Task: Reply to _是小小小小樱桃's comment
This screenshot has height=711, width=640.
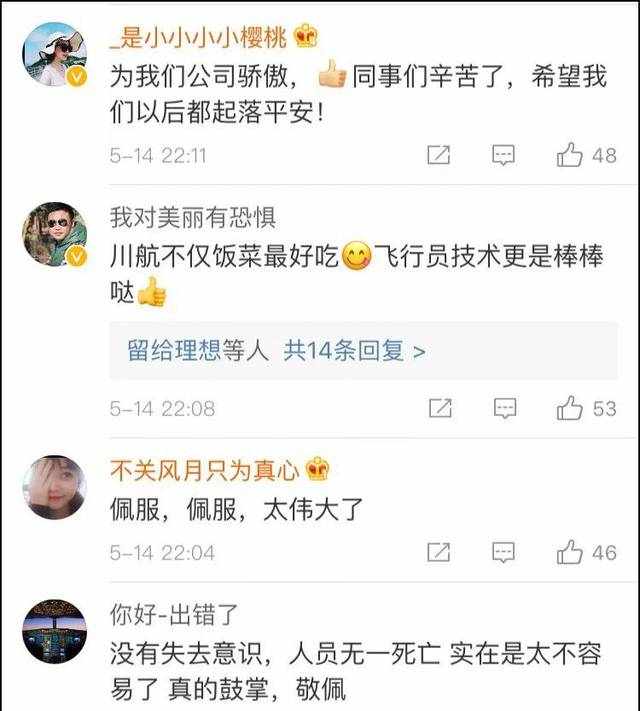Action: tap(504, 155)
